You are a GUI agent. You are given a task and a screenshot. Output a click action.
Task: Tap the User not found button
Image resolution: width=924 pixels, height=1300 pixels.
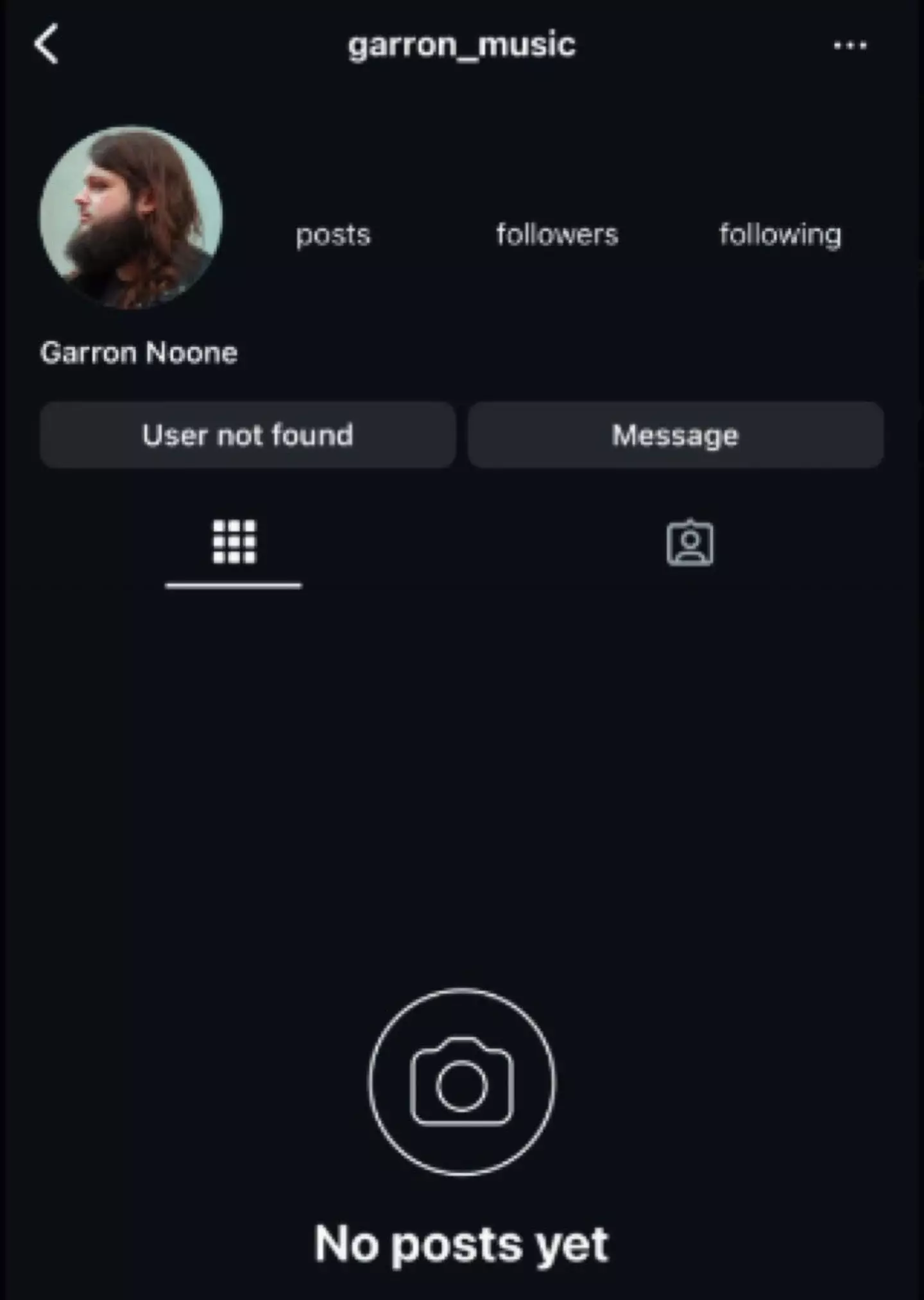click(x=248, y=435)
